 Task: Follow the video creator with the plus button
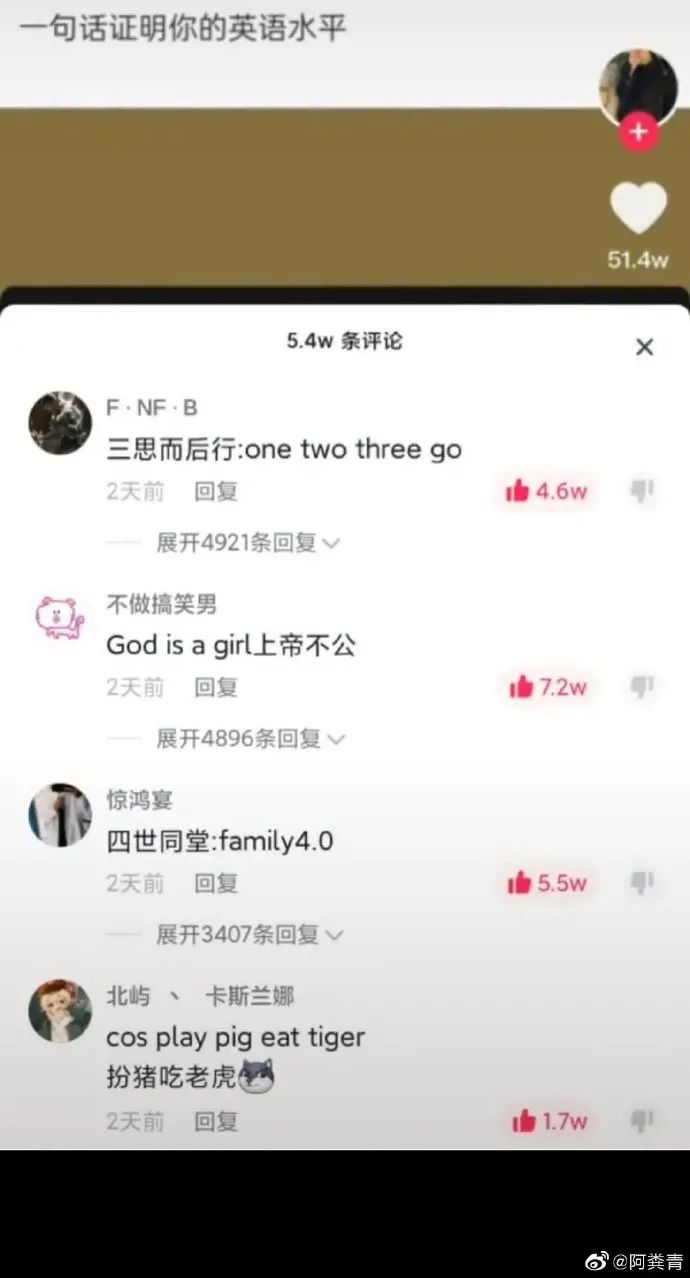click(x=639, y=132)
